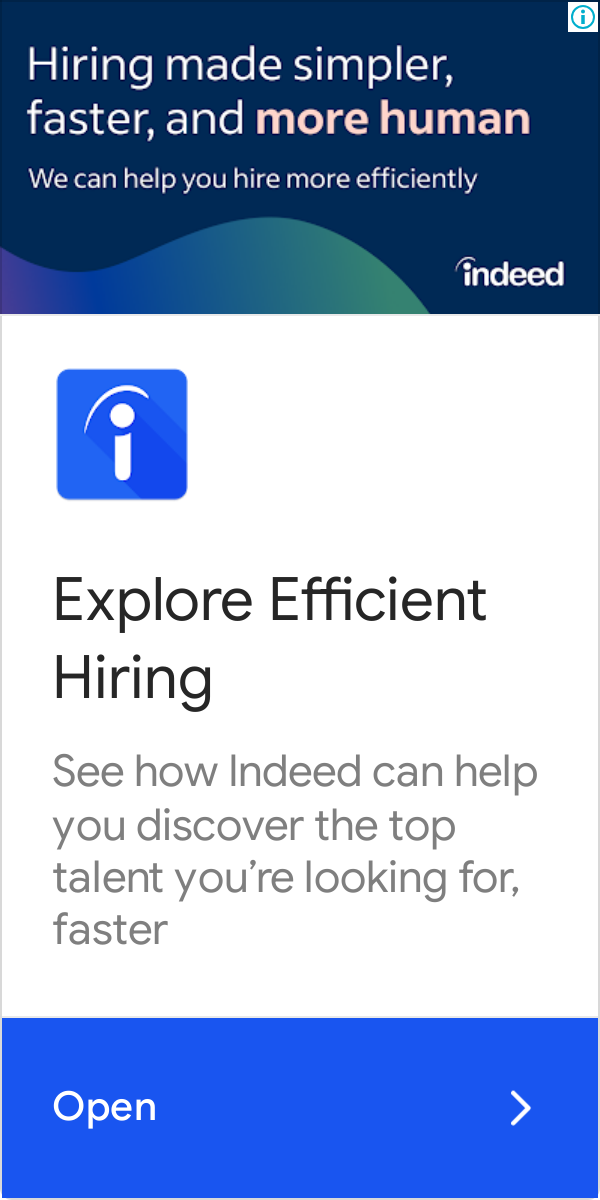The width and height of the screenshot is (600, 1200).
Task: Tap the blue Open button
Action: point(300,1107)
